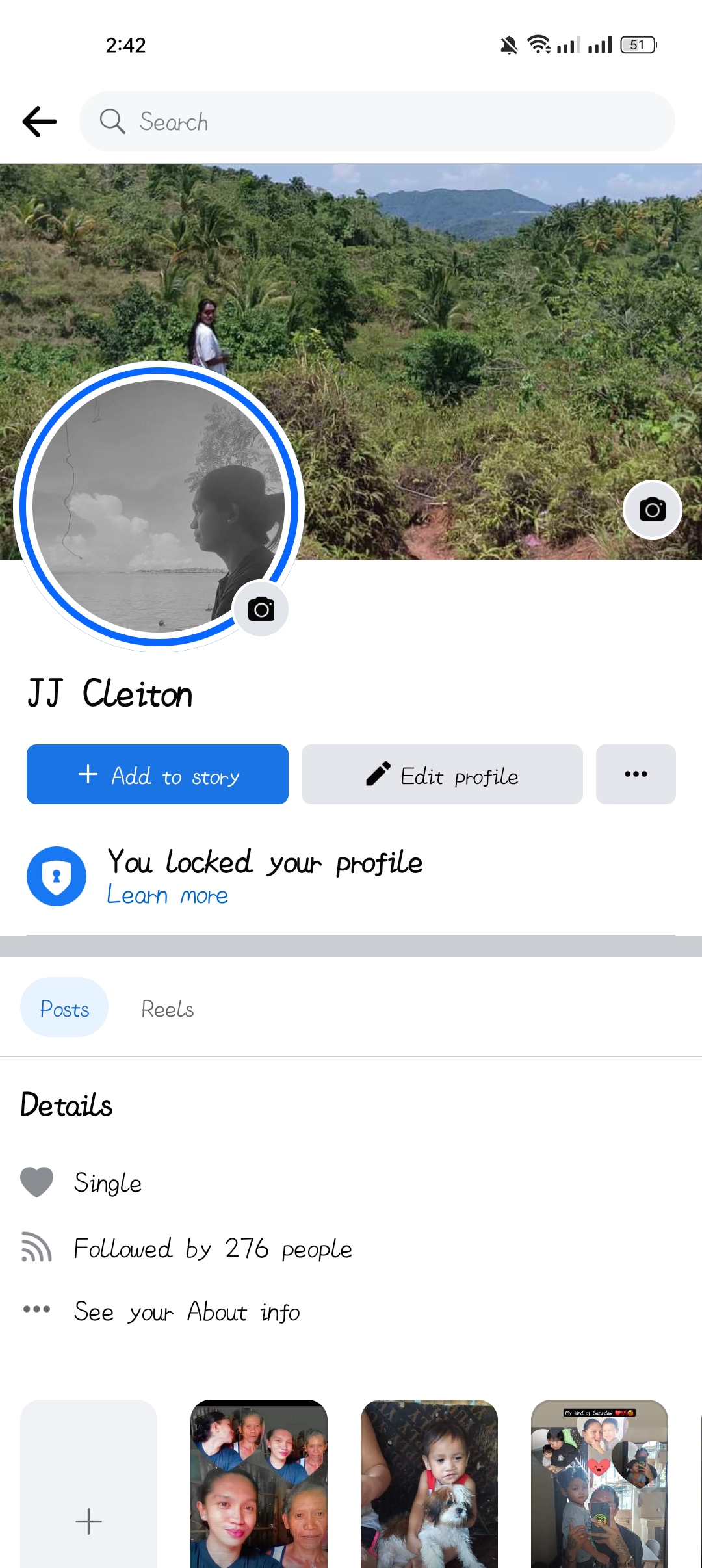Add a new featured item

click(88, 1495)
